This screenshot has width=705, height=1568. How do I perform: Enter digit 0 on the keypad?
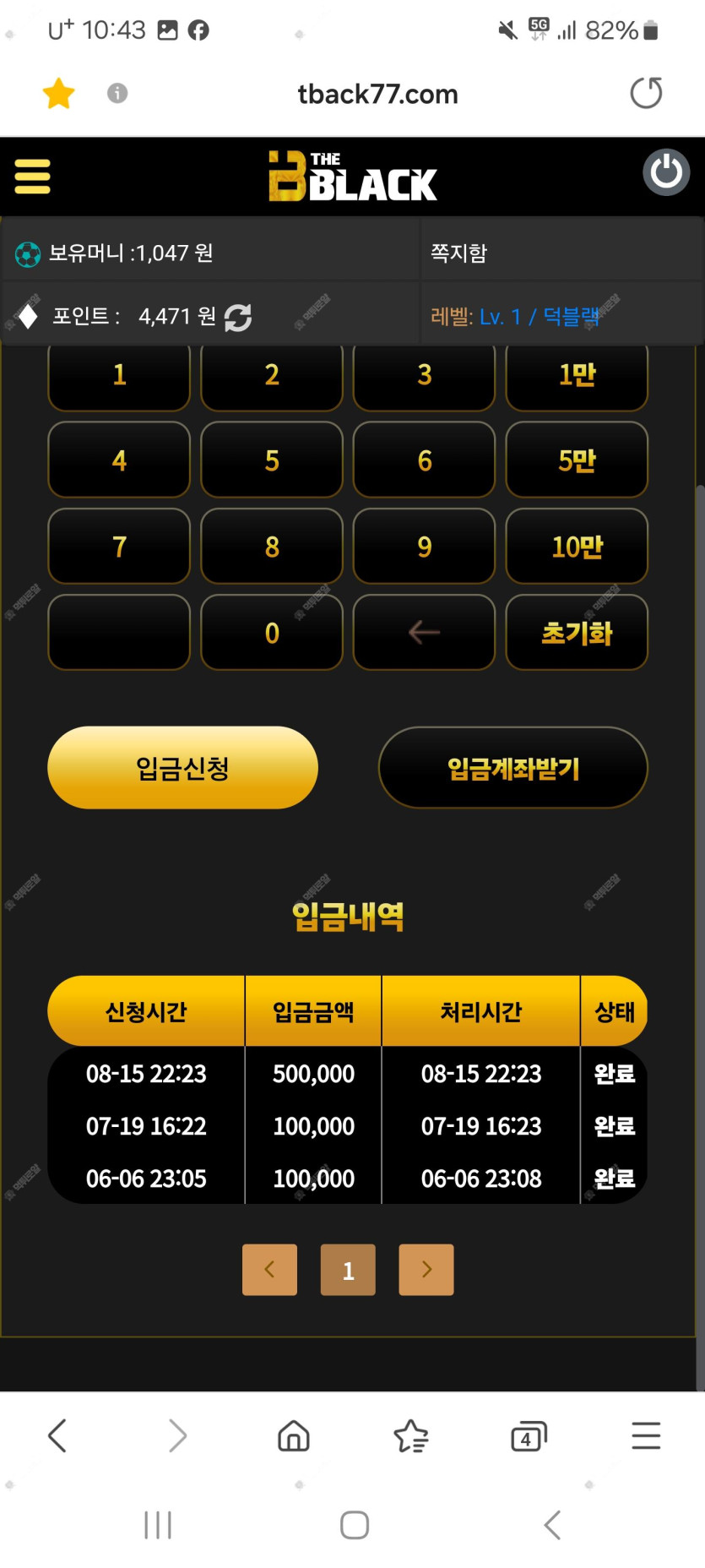point(271,633)
